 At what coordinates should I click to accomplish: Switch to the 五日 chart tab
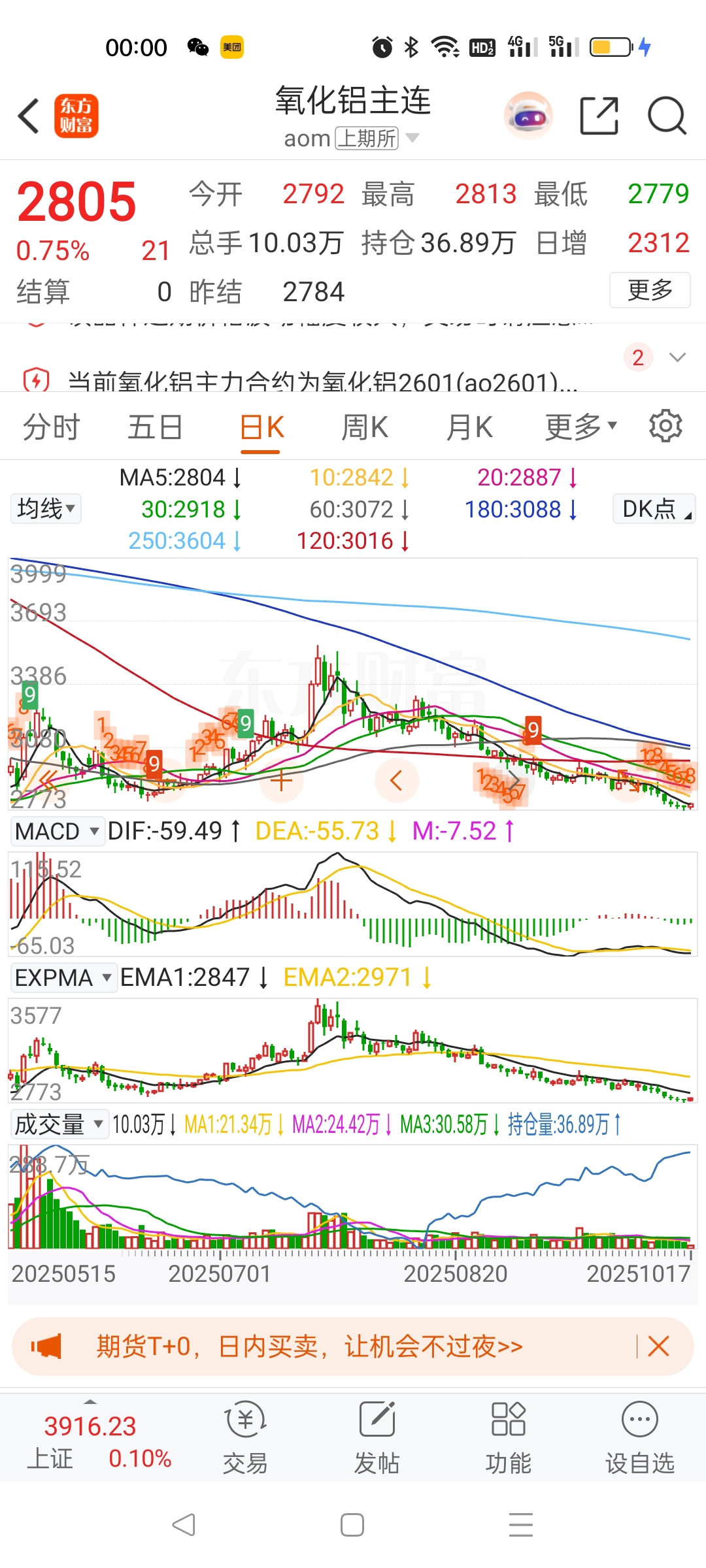tap(155, 429)
